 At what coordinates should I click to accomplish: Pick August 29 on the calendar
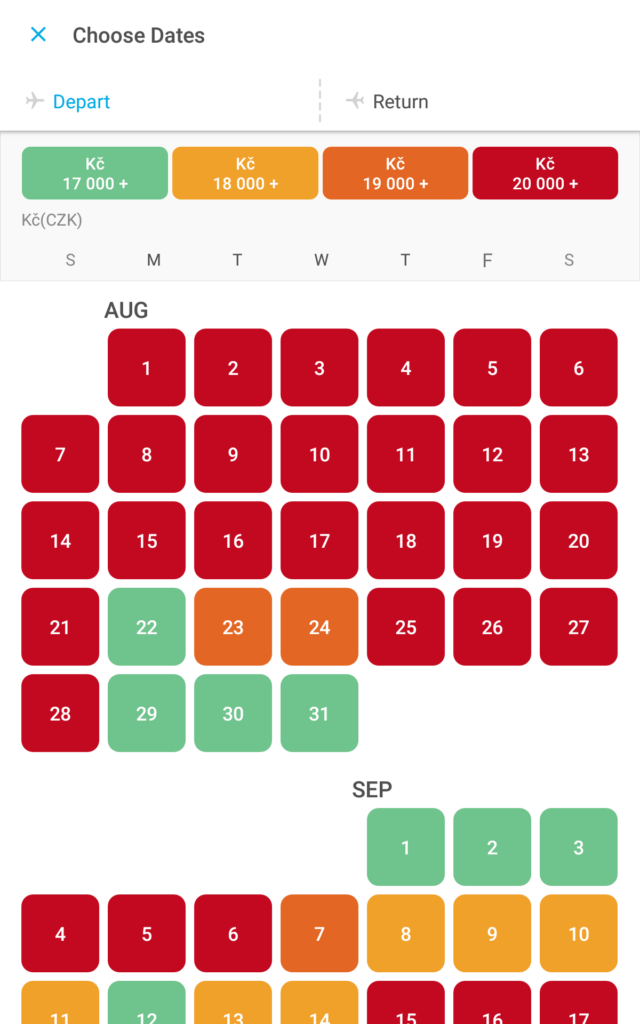(146, 713)
